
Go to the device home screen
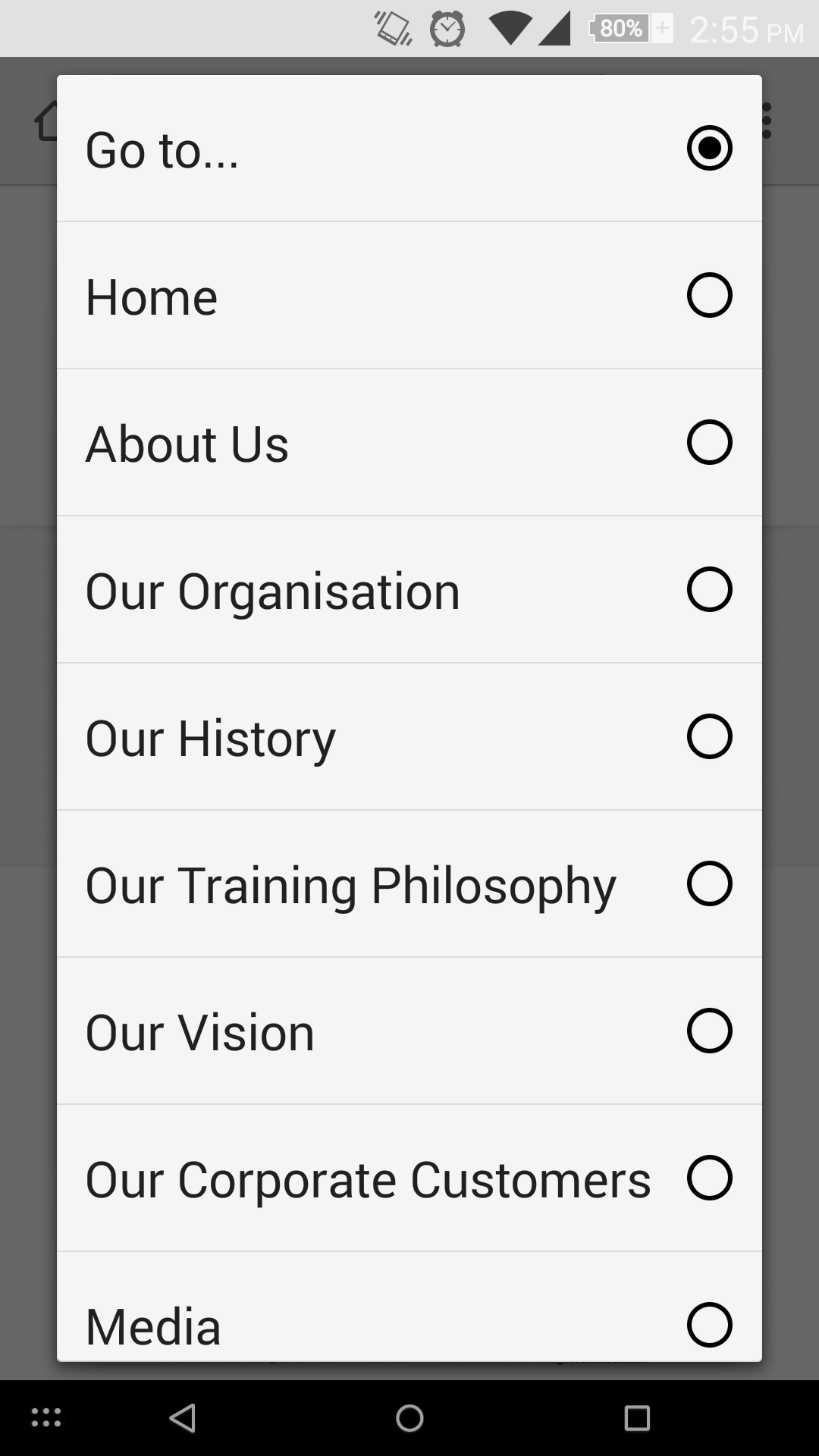tap(409, 1418)
